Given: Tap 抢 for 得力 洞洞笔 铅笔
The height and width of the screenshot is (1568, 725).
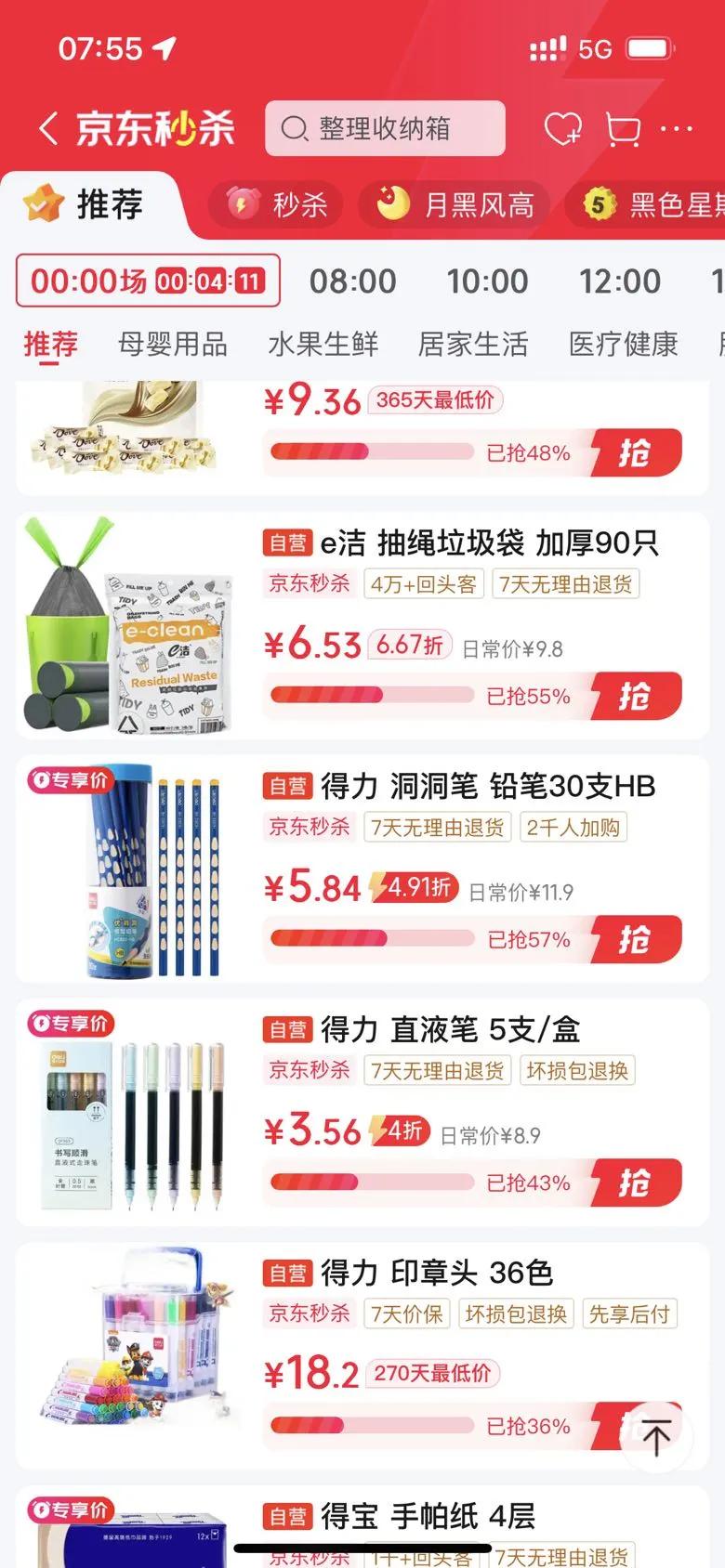Looking at the screenshot, I should pyautogui.click(x=636, y=939).
